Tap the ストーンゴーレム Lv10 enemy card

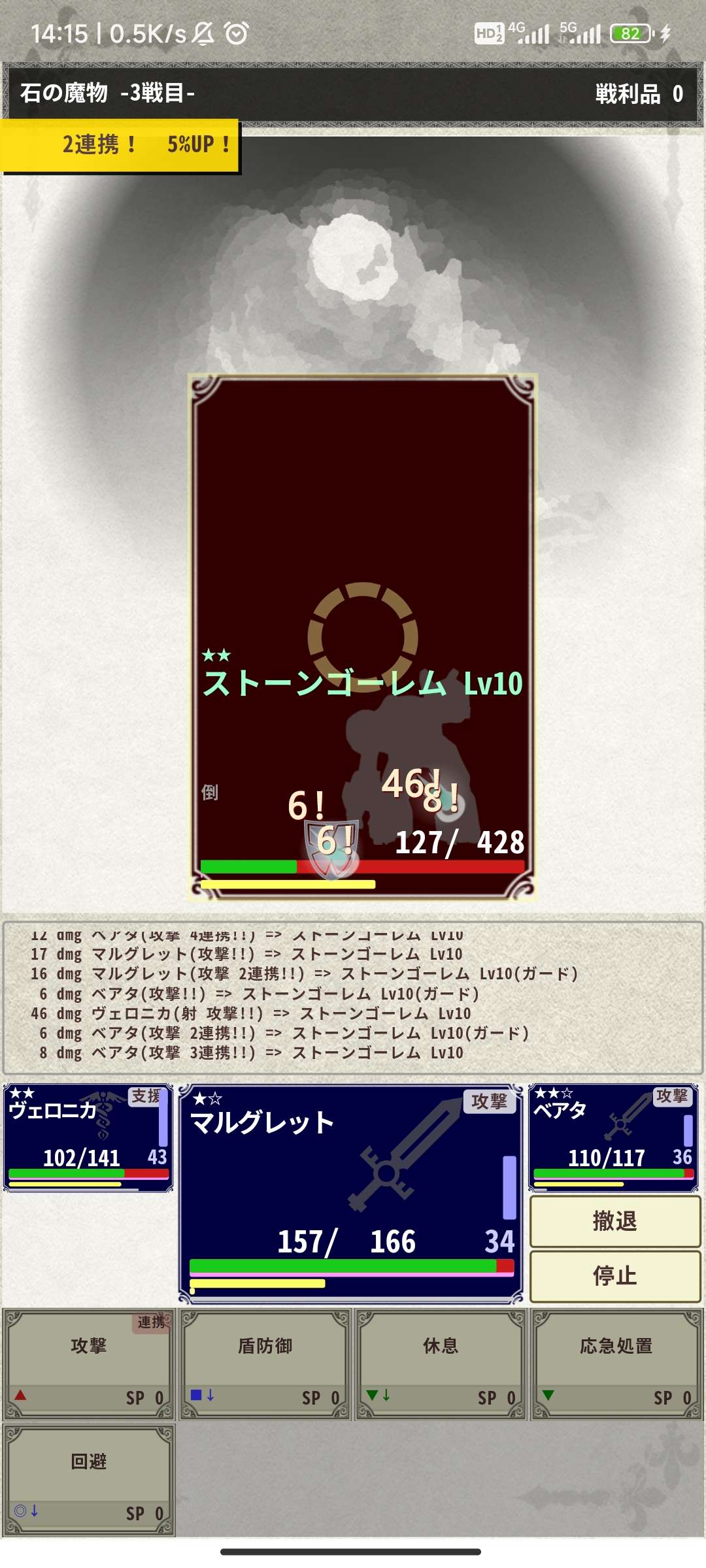point(363,637)
